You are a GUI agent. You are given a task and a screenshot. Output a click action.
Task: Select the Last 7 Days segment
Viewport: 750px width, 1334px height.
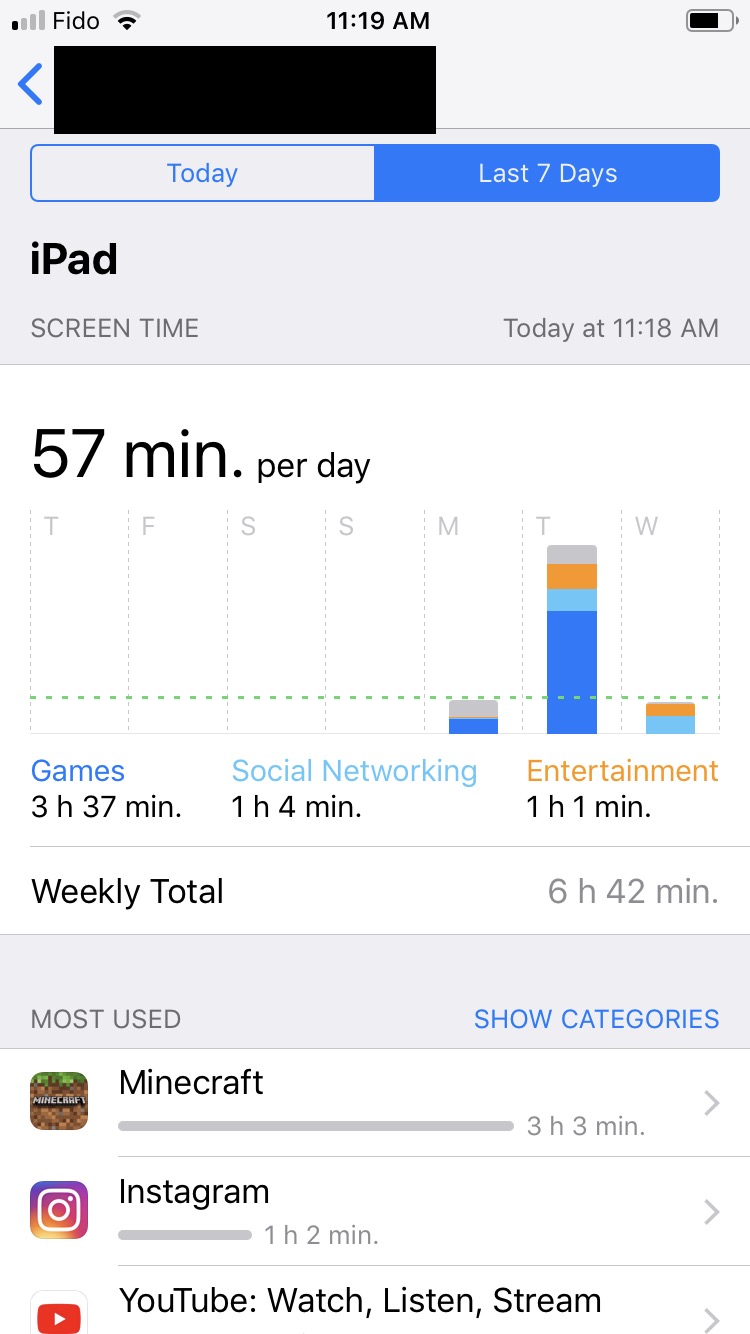tap(547, 173)
